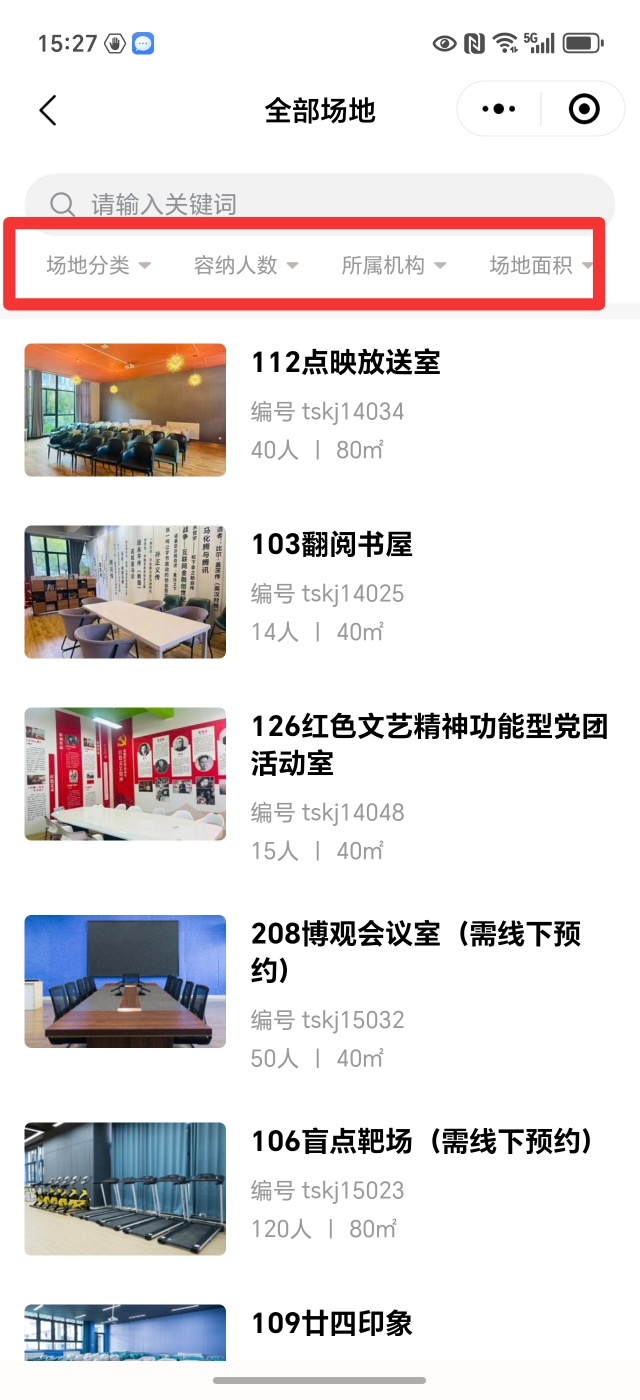View the 103翻阅书屋 venue
The width and height of the screenshot is (640, 1400).
pos(320,592)
